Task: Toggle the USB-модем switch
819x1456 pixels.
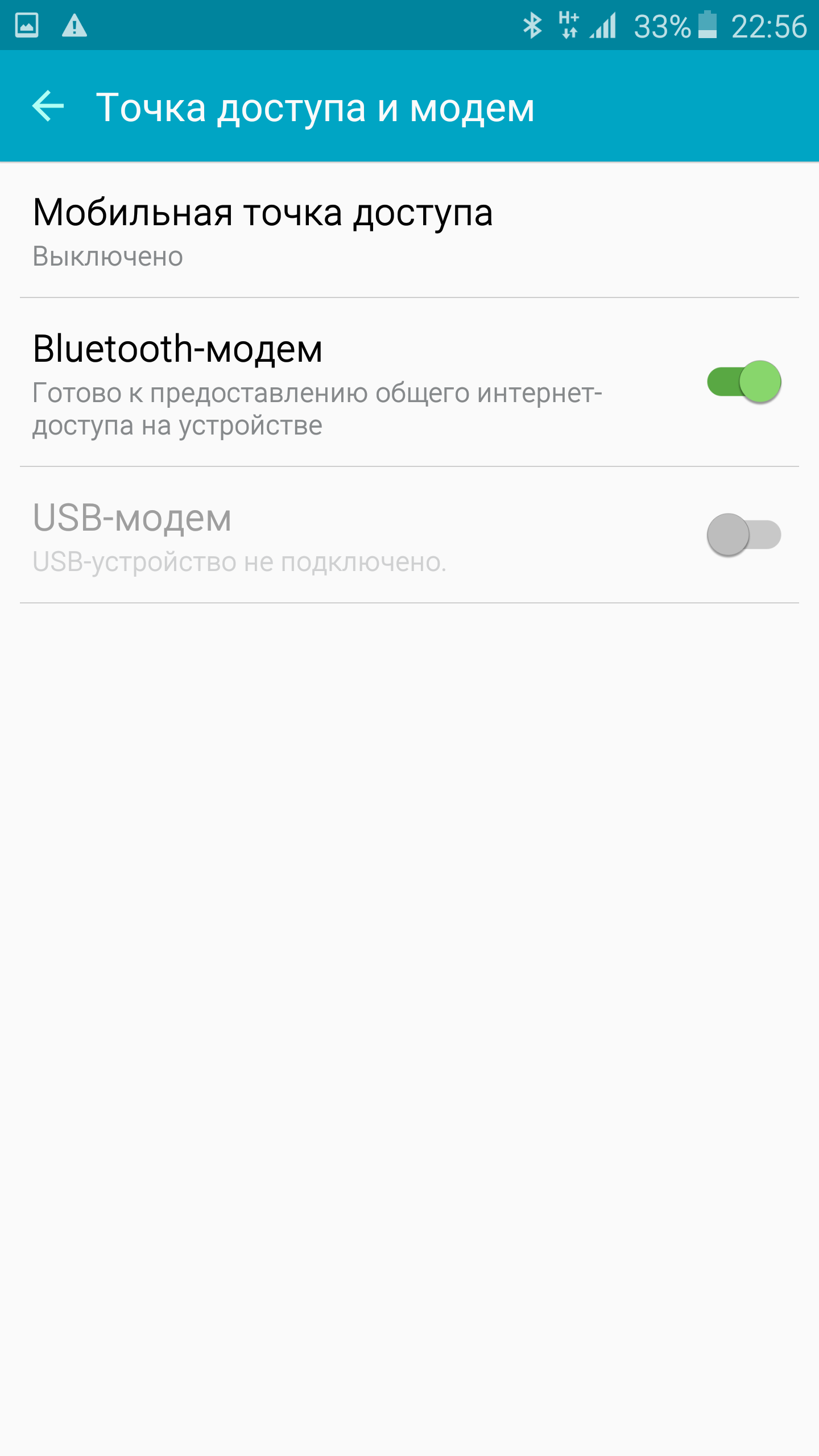Action: click(x=743, y=535)
